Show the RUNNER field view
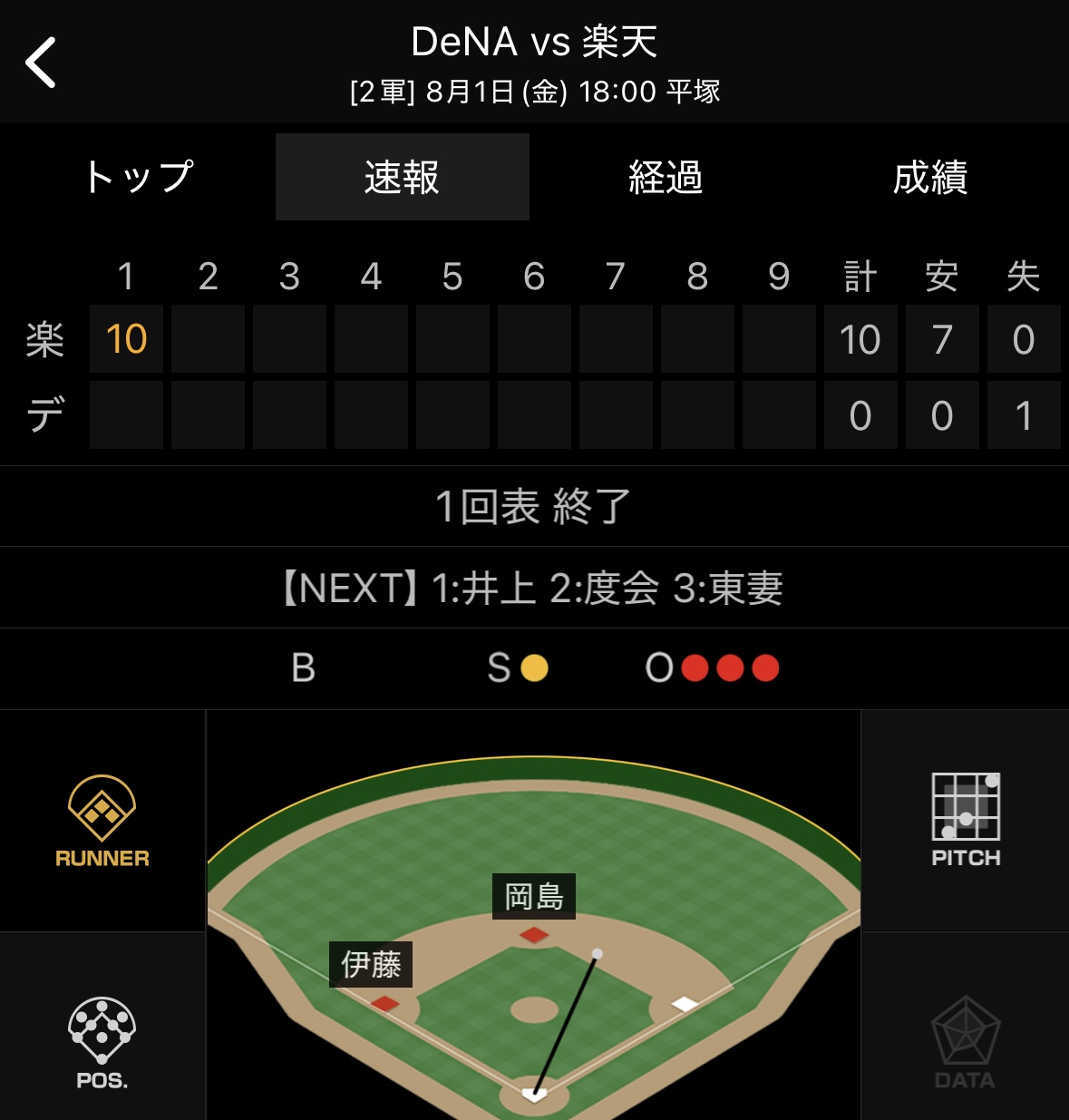The image size is (1069, 1120). coord(102,821)
